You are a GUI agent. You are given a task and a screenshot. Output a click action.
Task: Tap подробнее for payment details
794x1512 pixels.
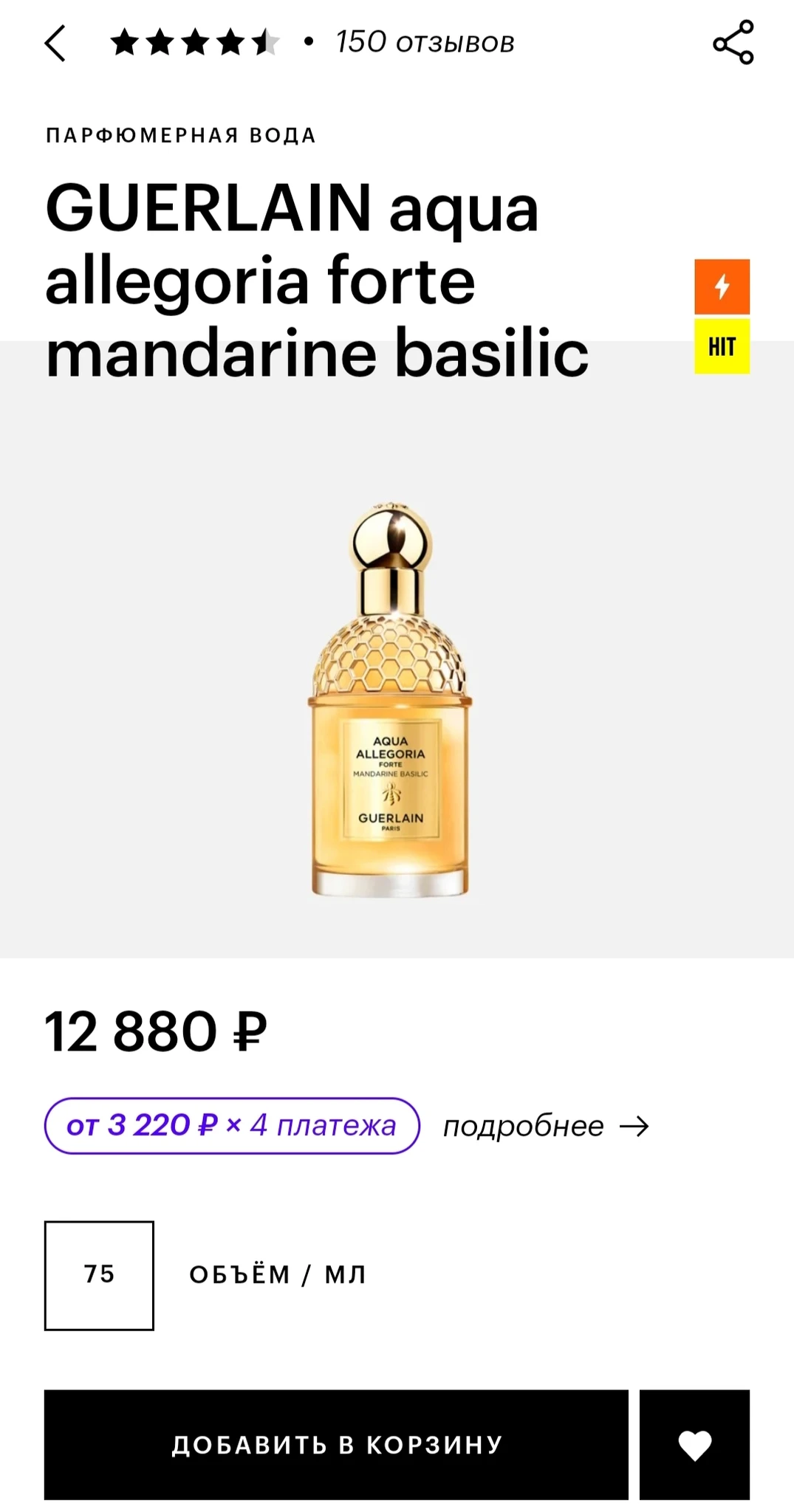pos(545,1127)
